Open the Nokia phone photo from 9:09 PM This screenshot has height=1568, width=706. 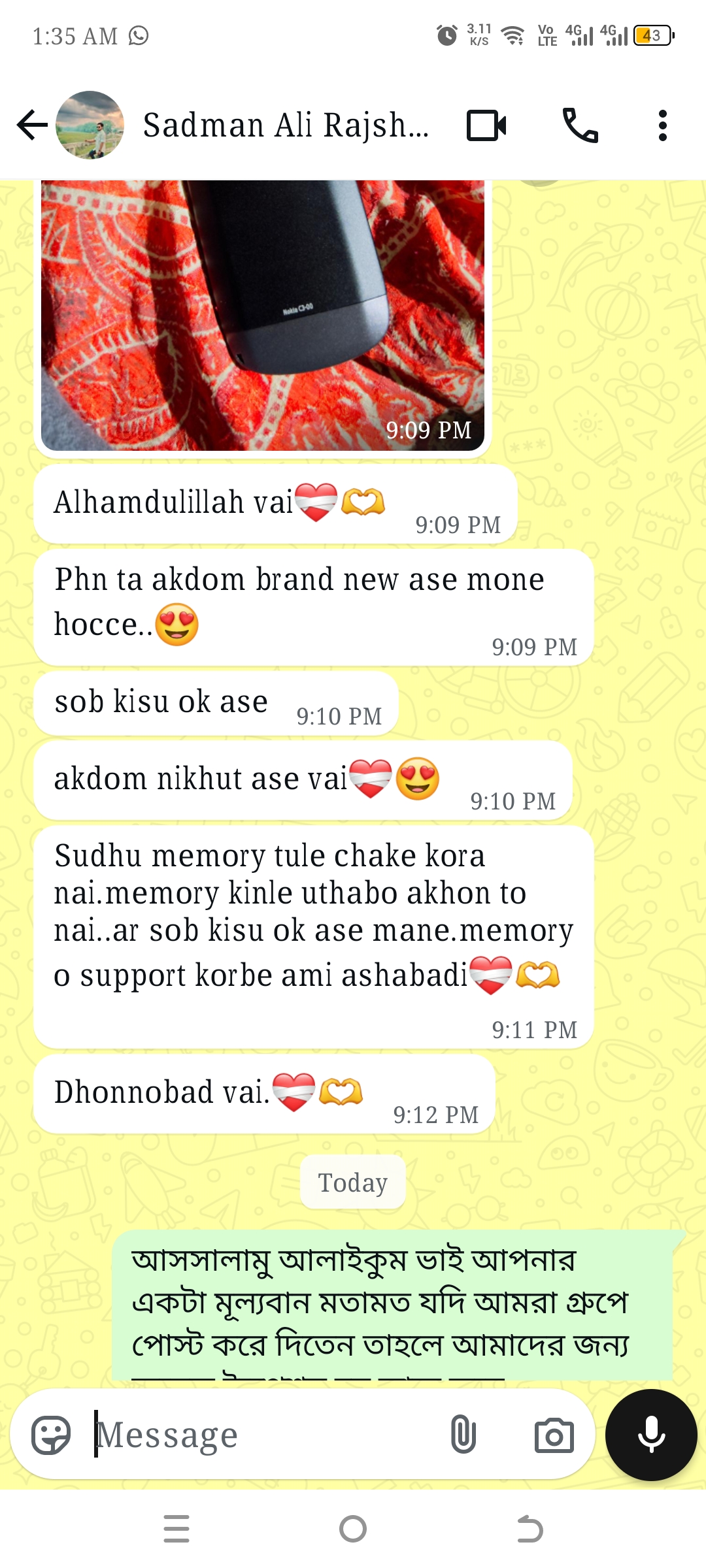coord(263,315)
